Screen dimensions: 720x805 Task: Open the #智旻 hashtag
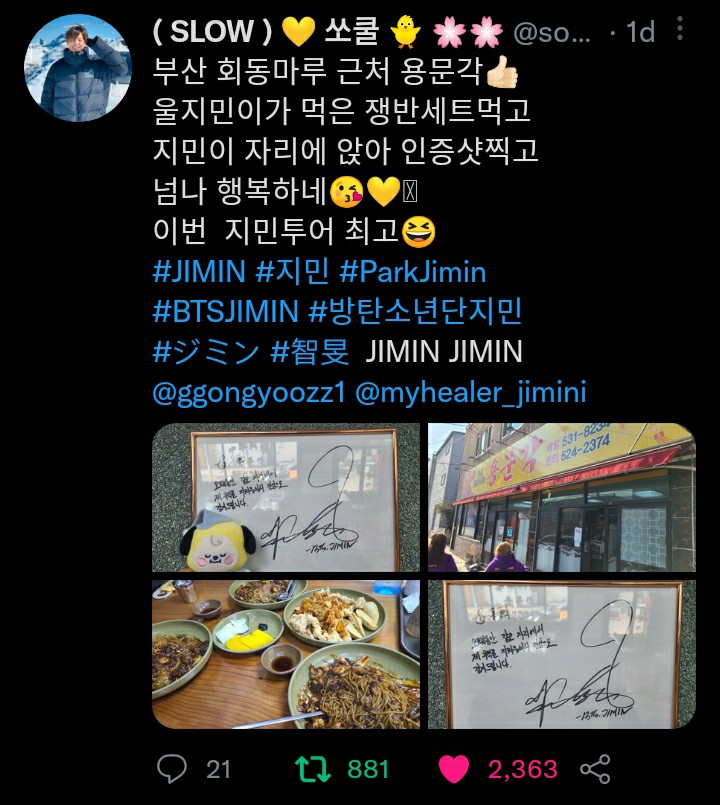click(309, 351)
